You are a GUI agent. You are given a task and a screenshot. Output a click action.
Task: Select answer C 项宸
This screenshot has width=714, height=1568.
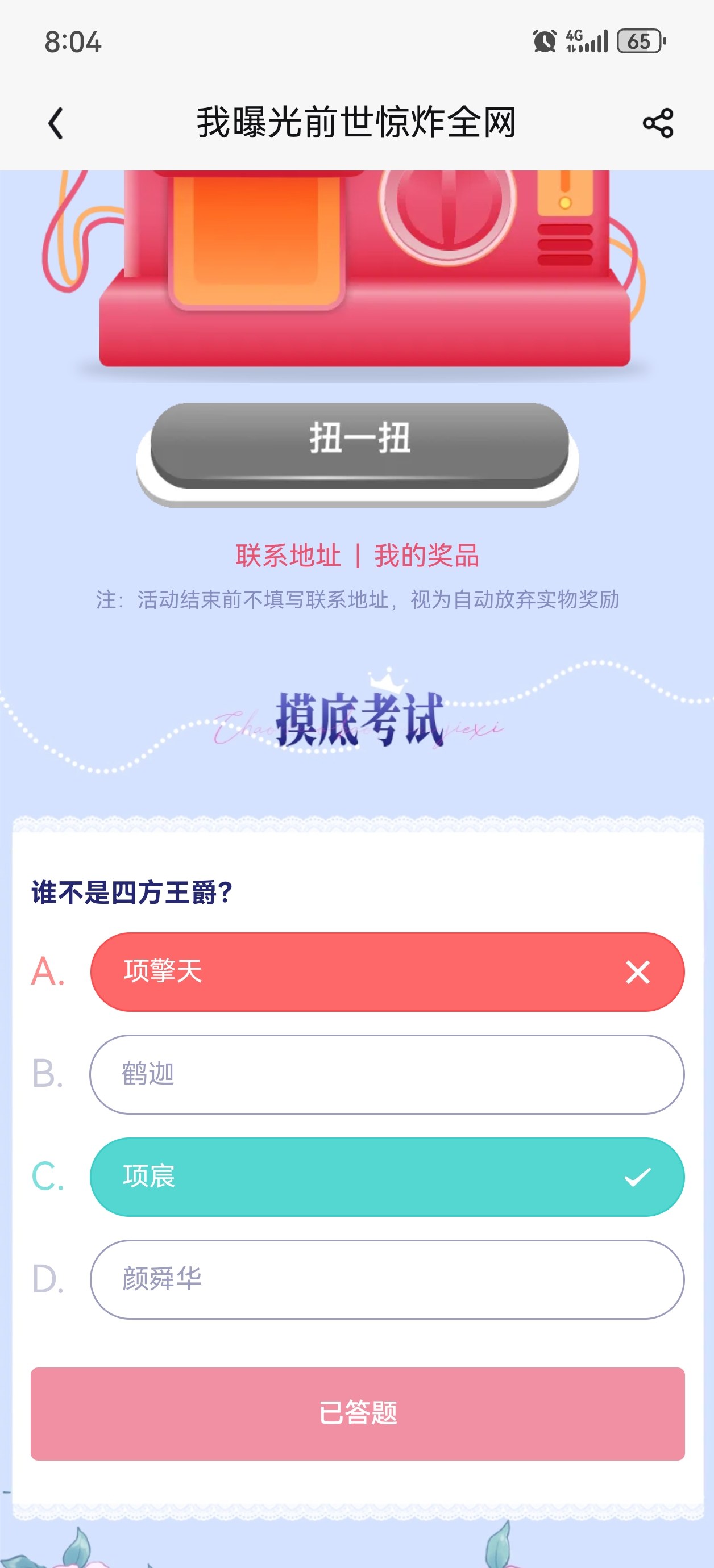coord(388,1177)
